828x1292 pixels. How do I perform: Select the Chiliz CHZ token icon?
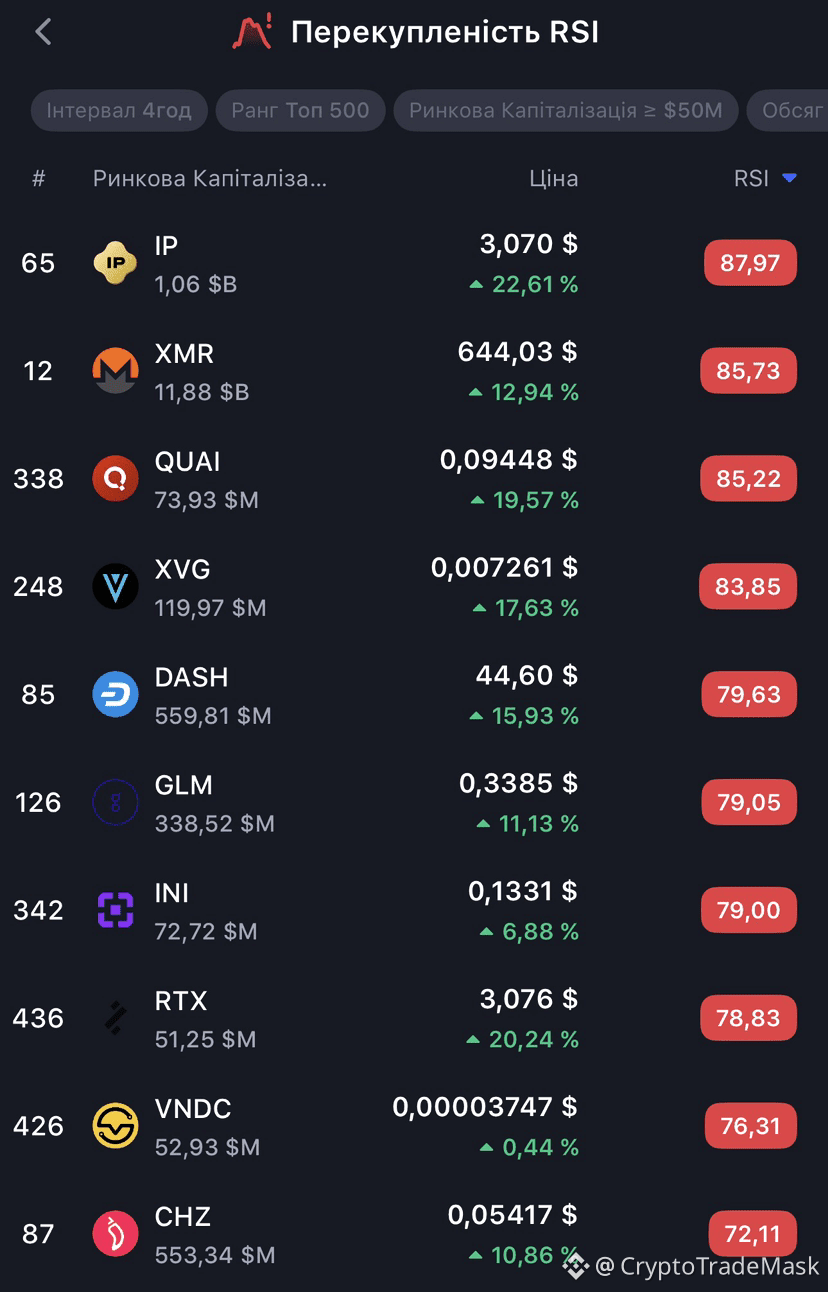pos(115,1234)
